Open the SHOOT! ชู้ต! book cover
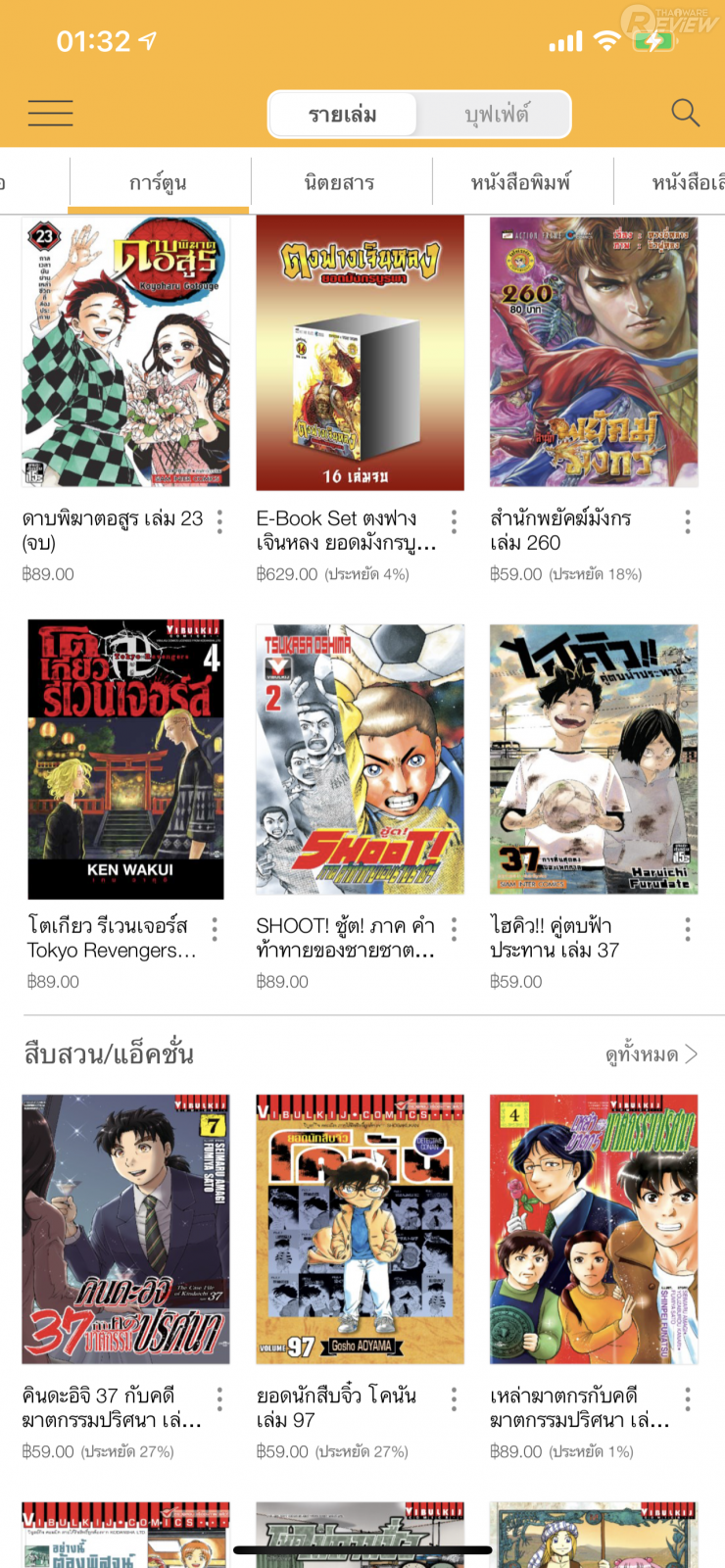725x1568 pixels. click(x=360, y=759)
